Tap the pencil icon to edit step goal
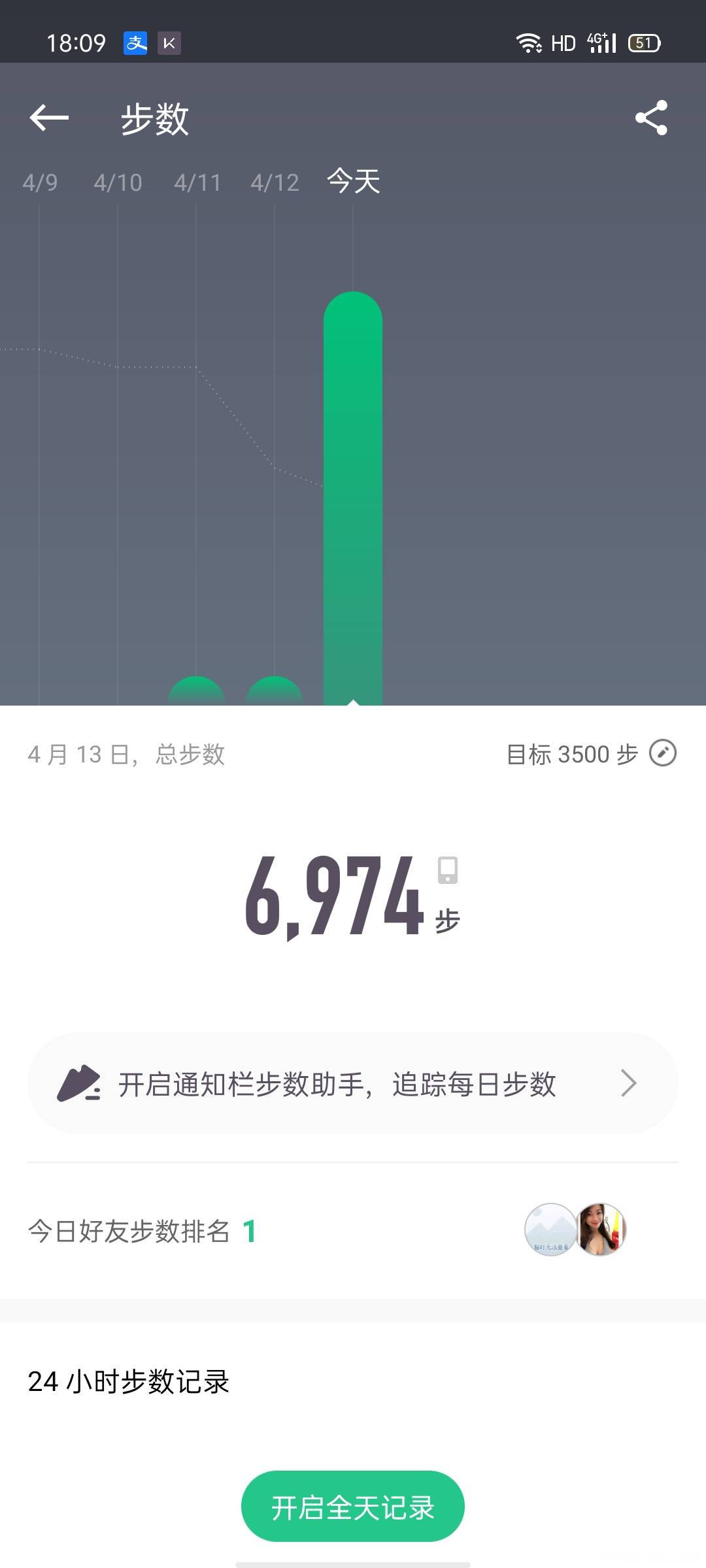The image size is (706, 1568). pyautogui.click(x=662, y=753)
